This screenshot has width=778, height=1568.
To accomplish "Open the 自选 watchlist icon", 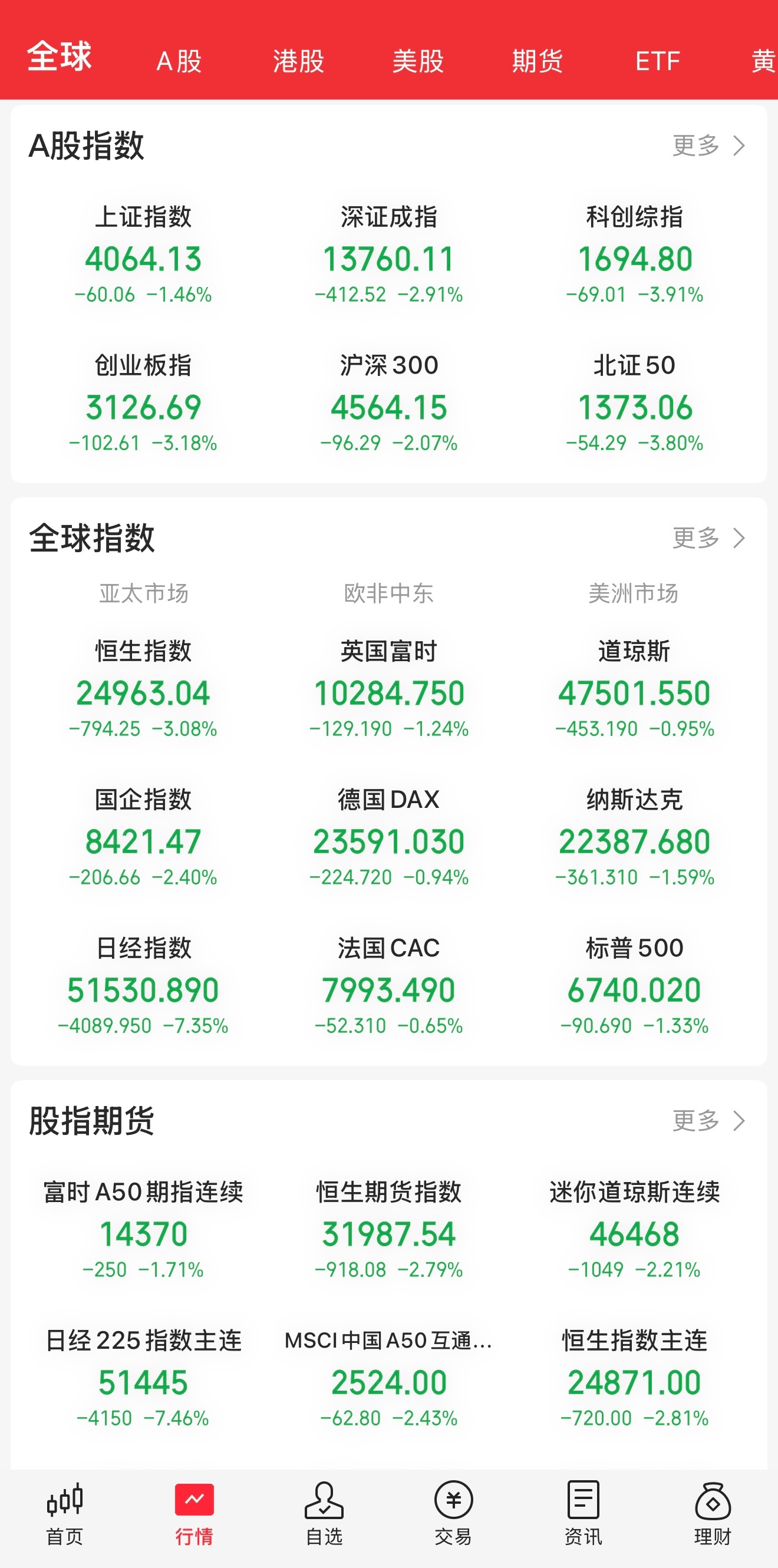I will click(324, 1510).
